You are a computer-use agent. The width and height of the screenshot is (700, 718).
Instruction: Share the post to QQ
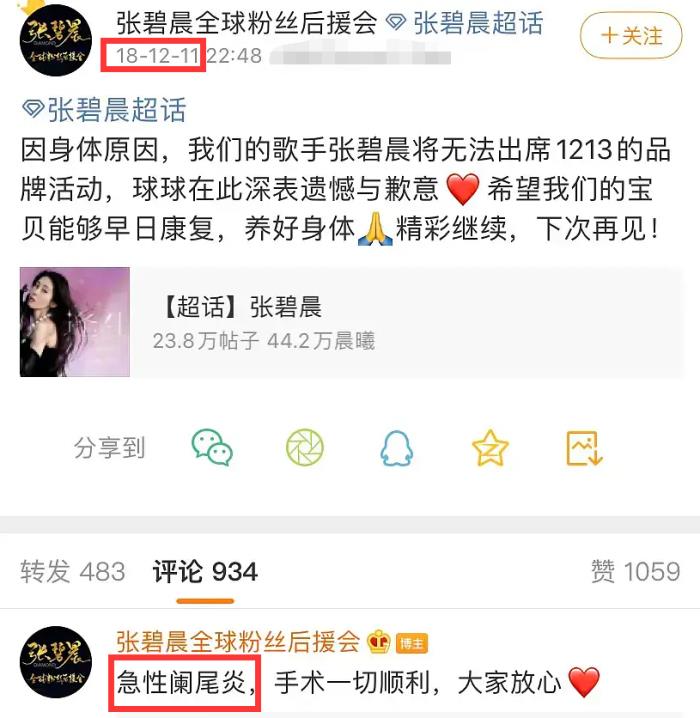tap(397, 448)
